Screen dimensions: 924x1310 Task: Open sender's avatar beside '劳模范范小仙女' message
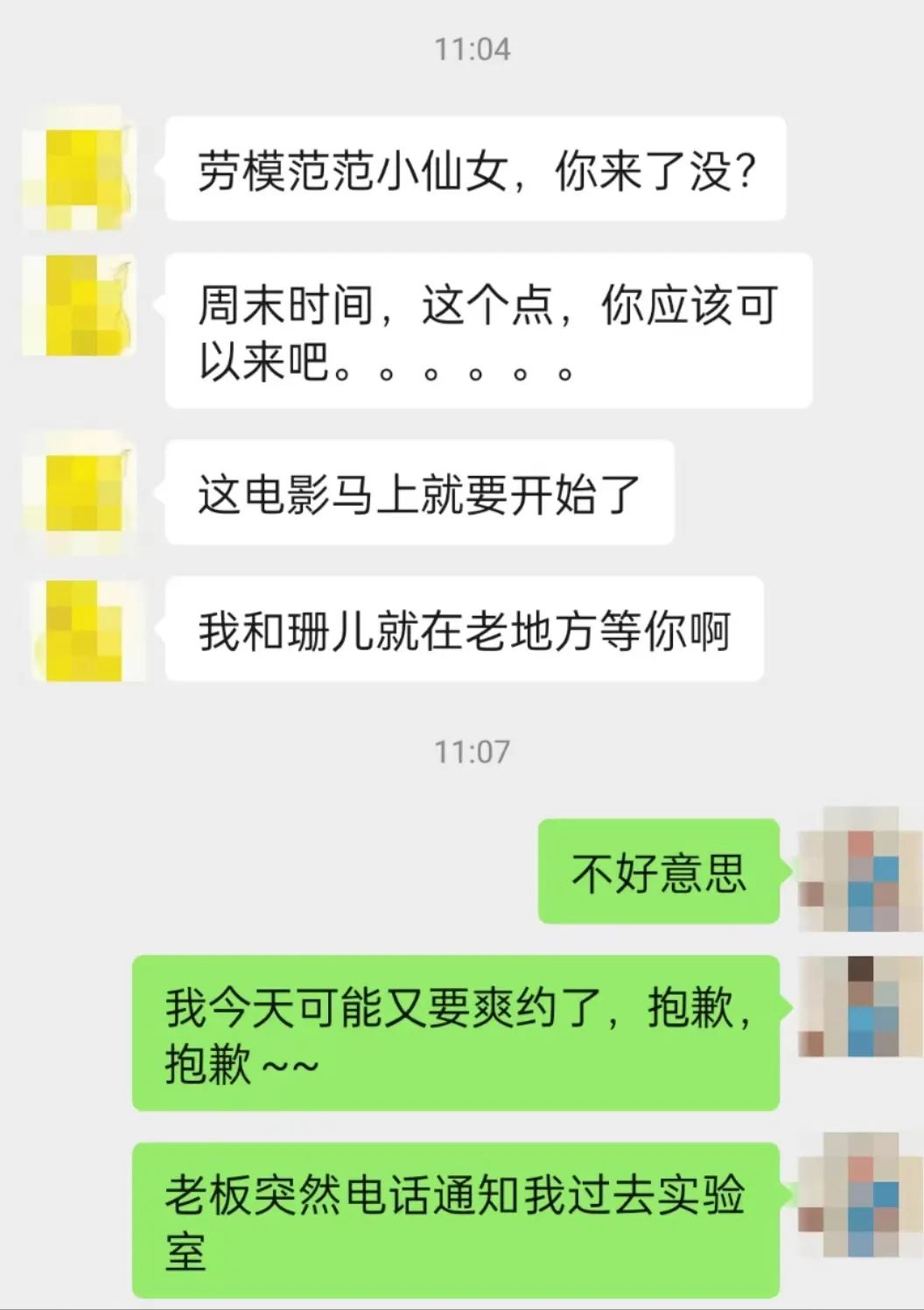click(x=80, y=168)
